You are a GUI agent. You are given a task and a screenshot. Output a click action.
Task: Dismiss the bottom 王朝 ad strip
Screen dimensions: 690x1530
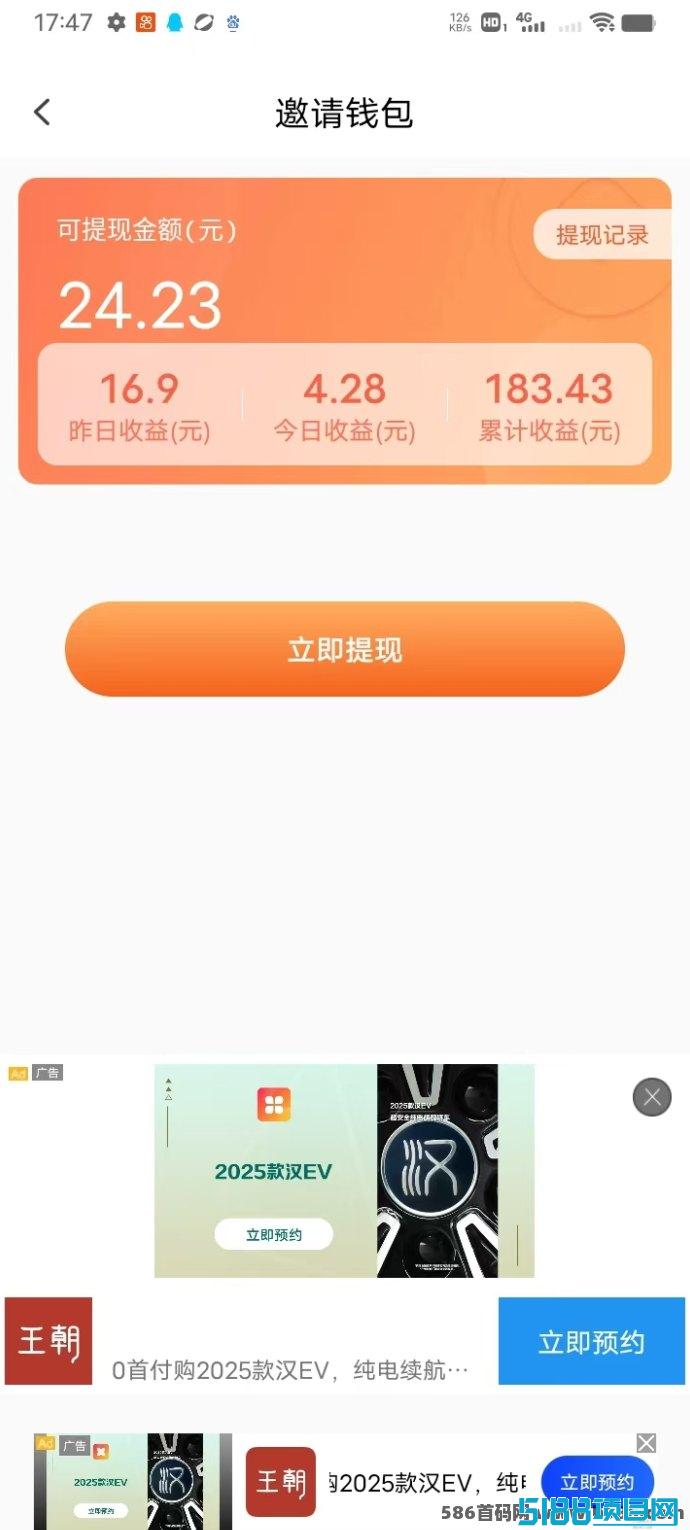click(646, 1443)
